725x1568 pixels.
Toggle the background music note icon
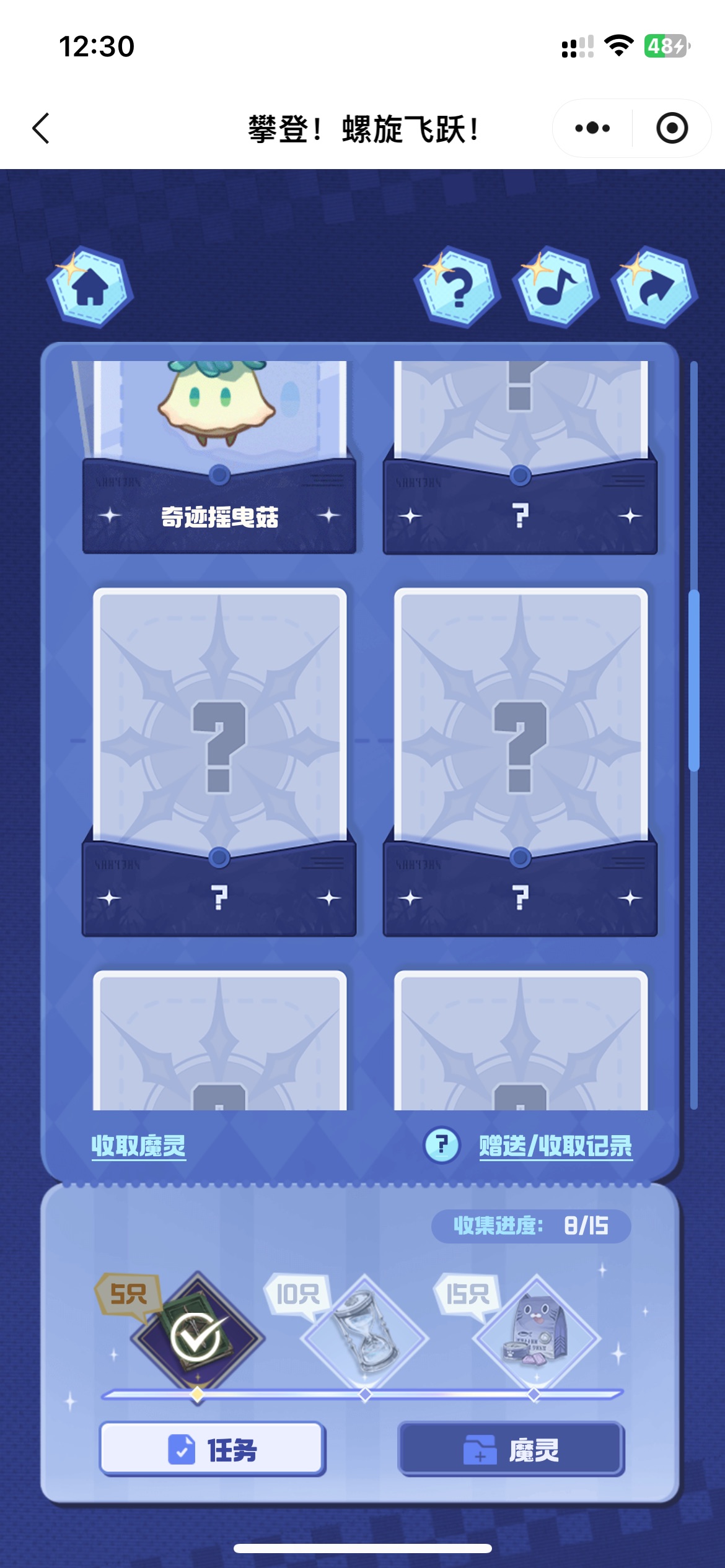click(x=556, y=287)
